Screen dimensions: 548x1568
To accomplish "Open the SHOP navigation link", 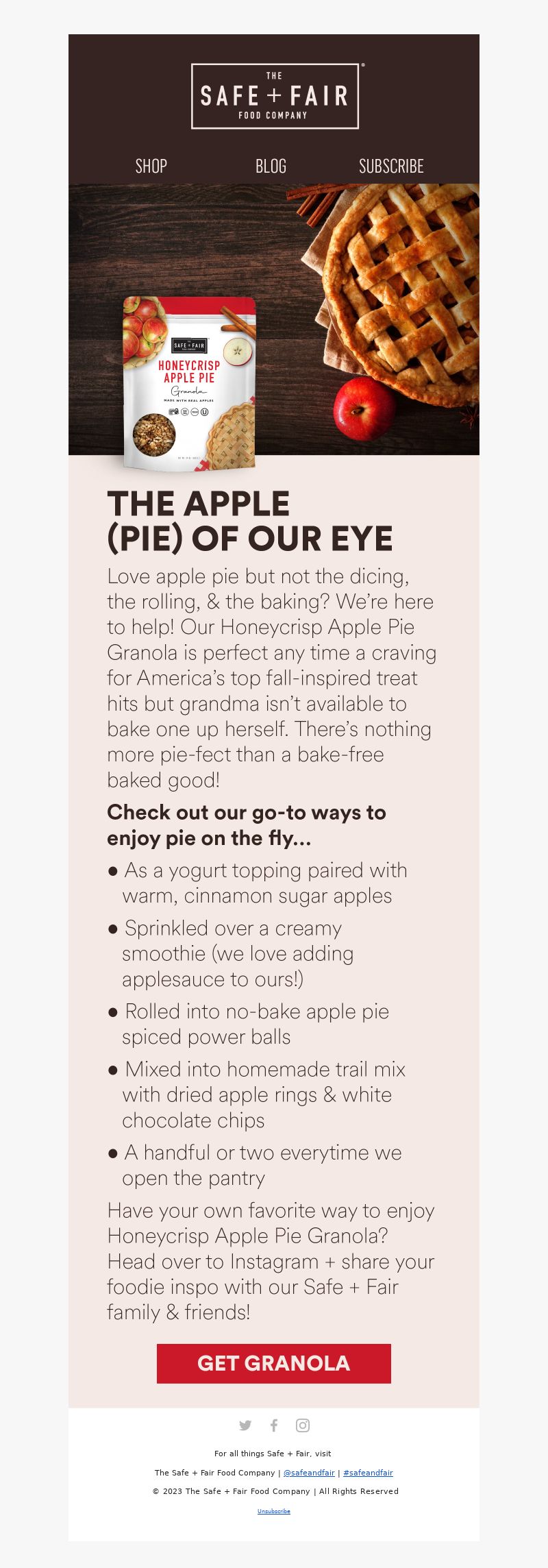I will tap(151, 166).
